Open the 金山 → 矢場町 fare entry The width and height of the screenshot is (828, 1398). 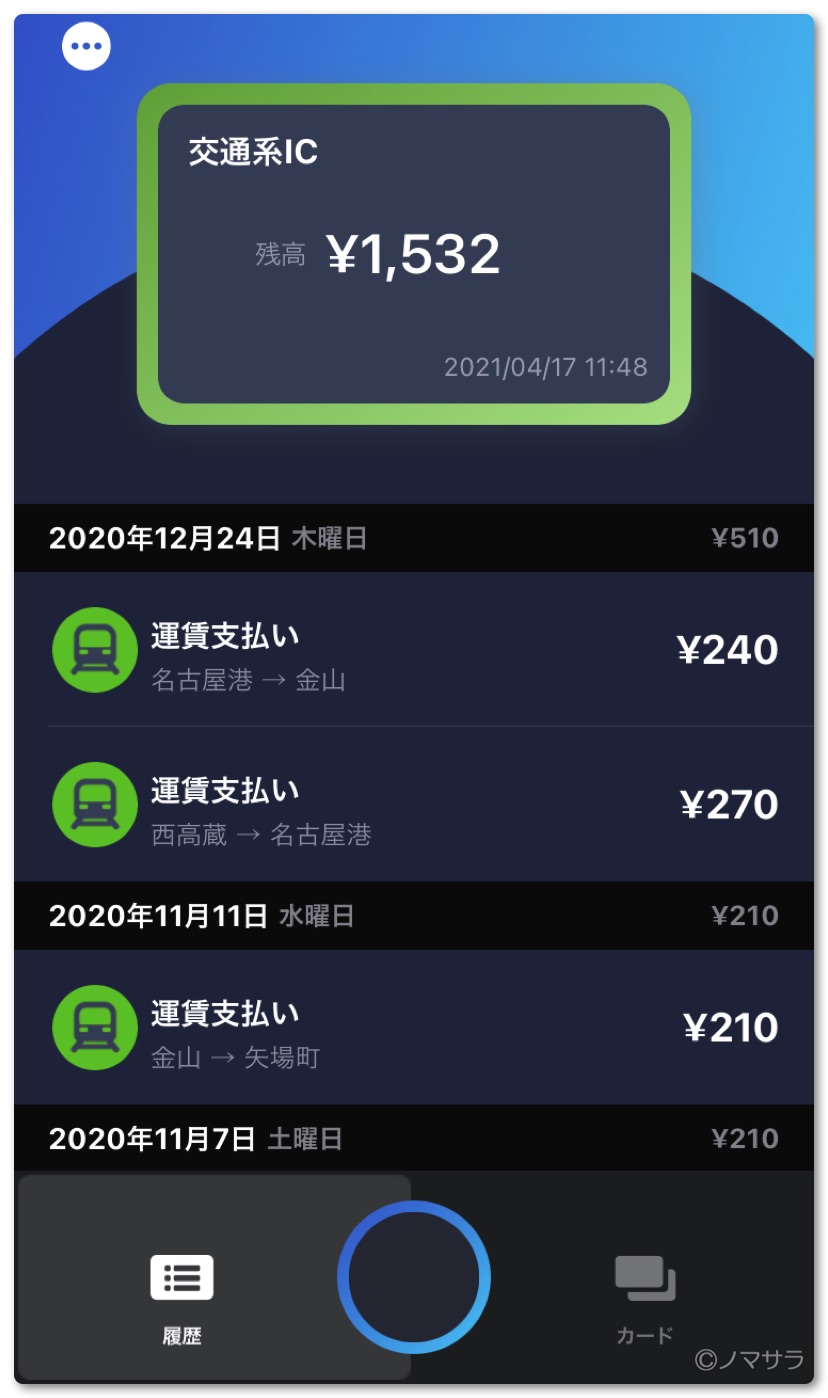tap(414, 1027)
